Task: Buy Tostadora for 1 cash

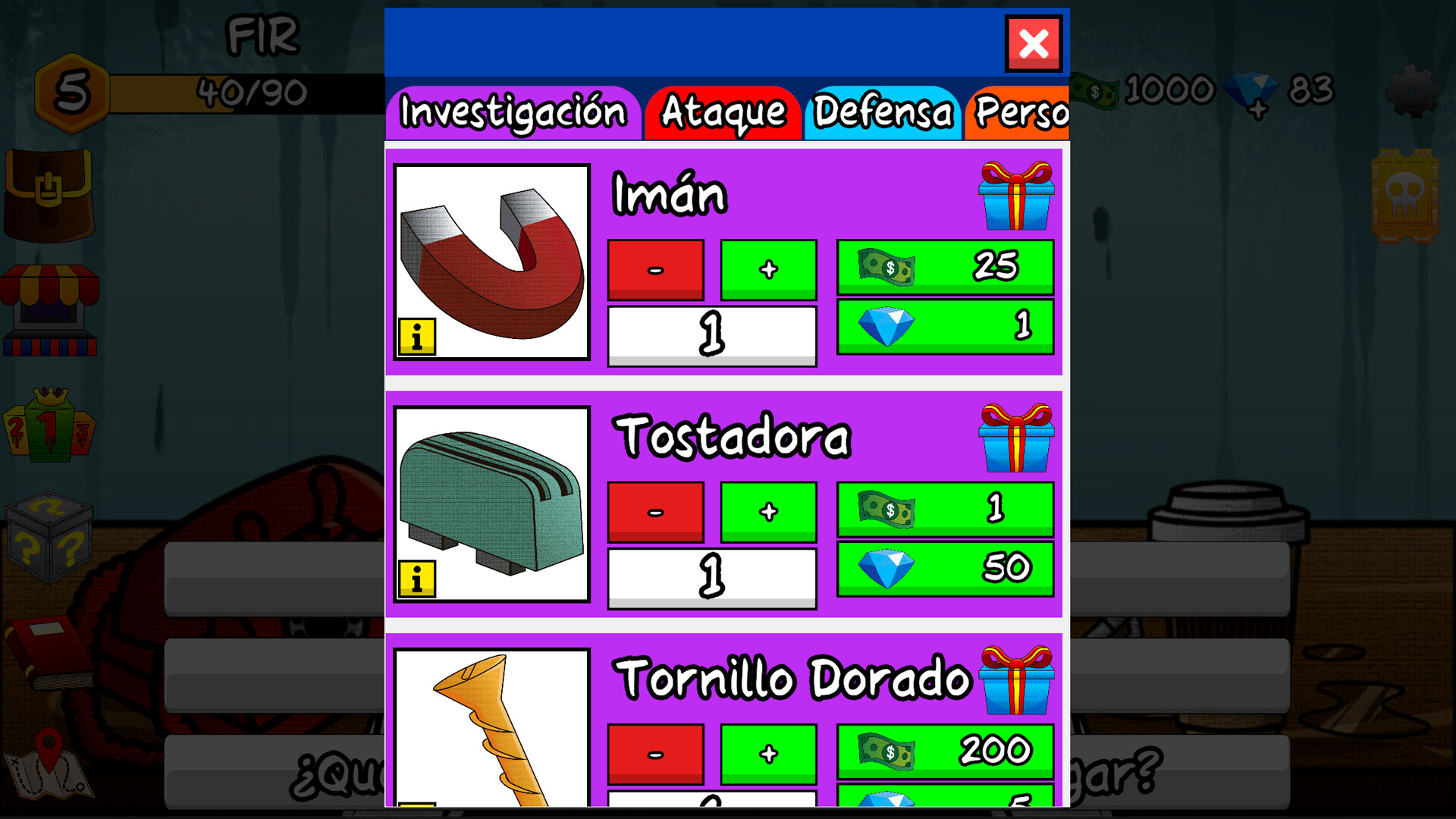Action: coord(945,509)
